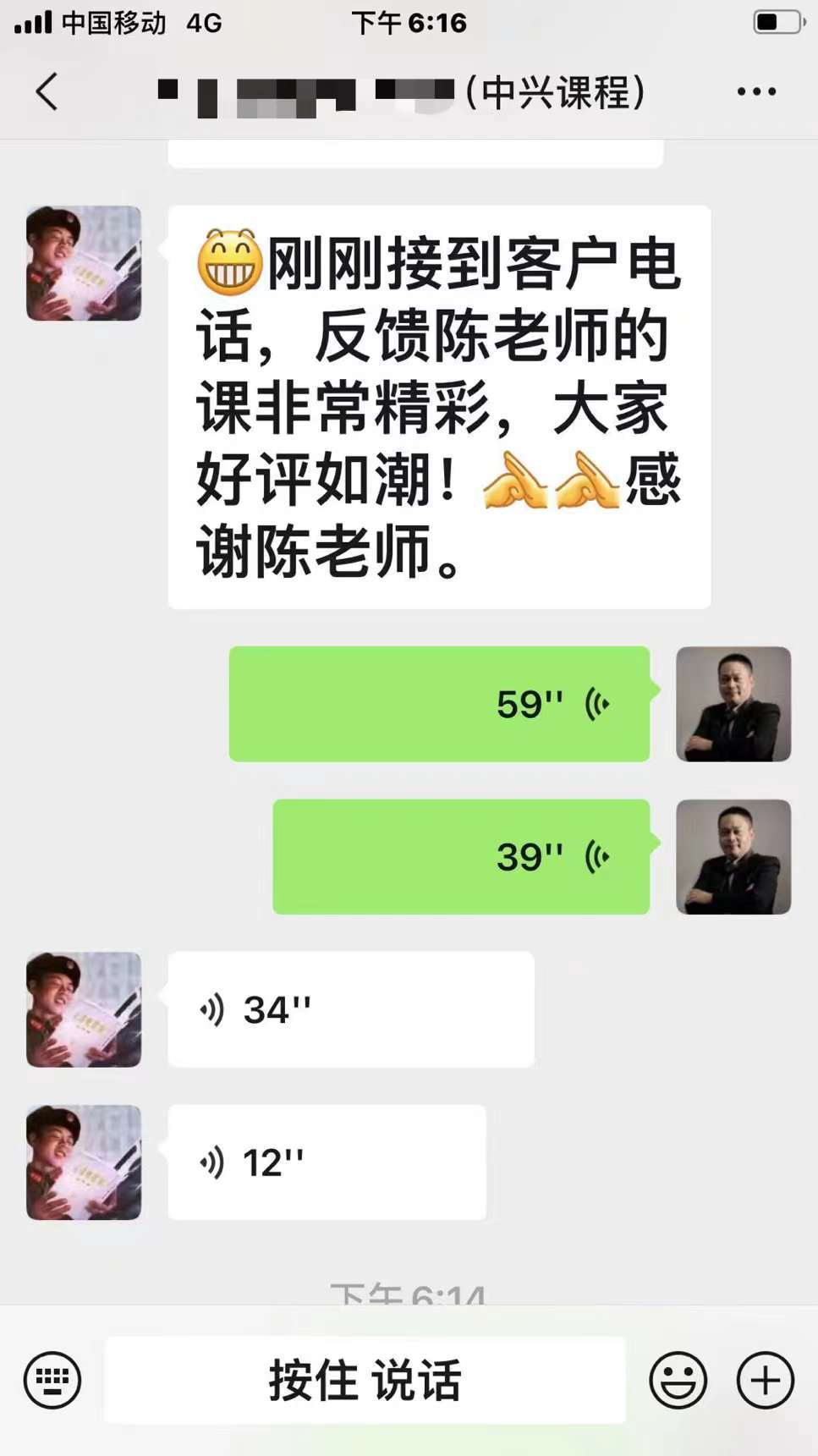The image size is (818, 1456).
Task: Switch to keyboard text input
Action: pos(52,1380)
